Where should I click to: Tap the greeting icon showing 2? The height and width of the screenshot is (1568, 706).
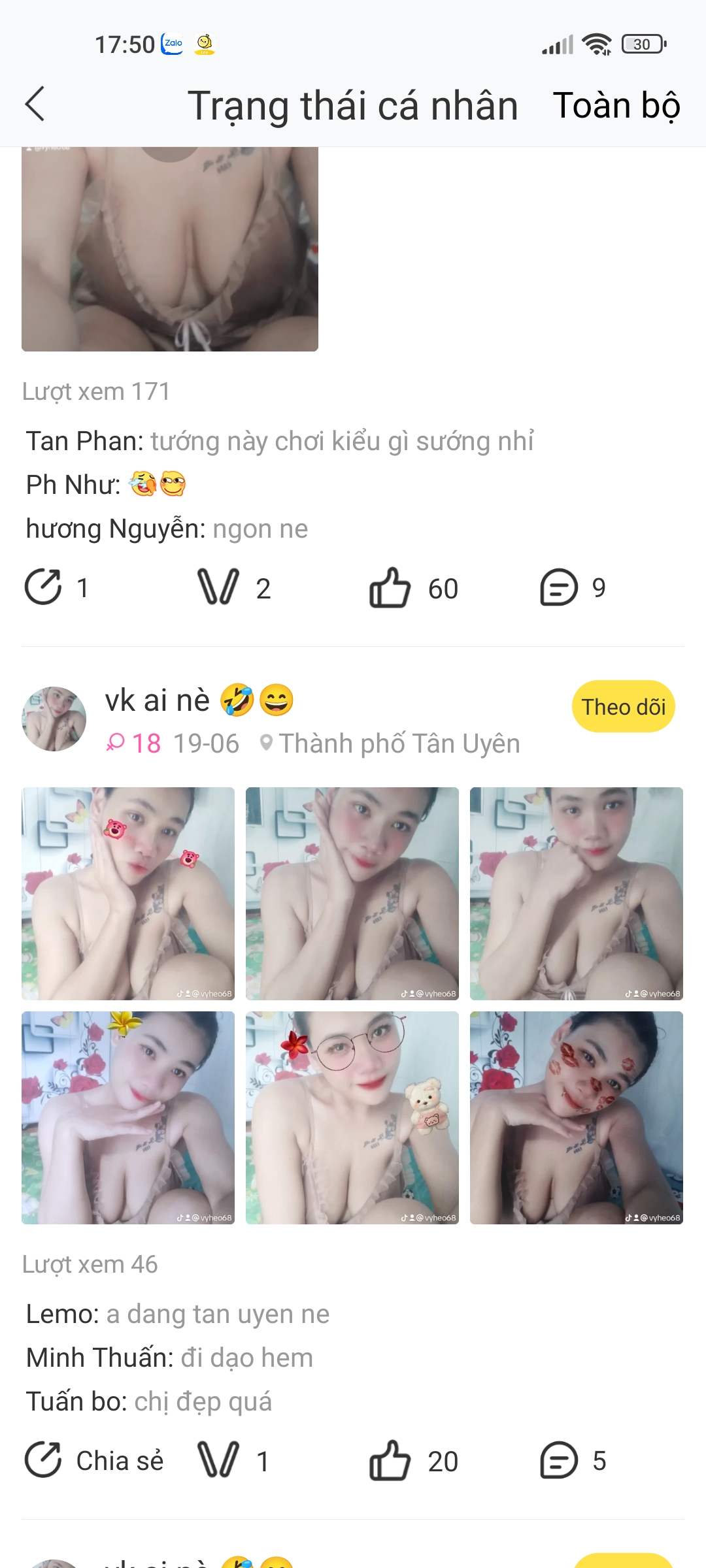pos(218,587)
